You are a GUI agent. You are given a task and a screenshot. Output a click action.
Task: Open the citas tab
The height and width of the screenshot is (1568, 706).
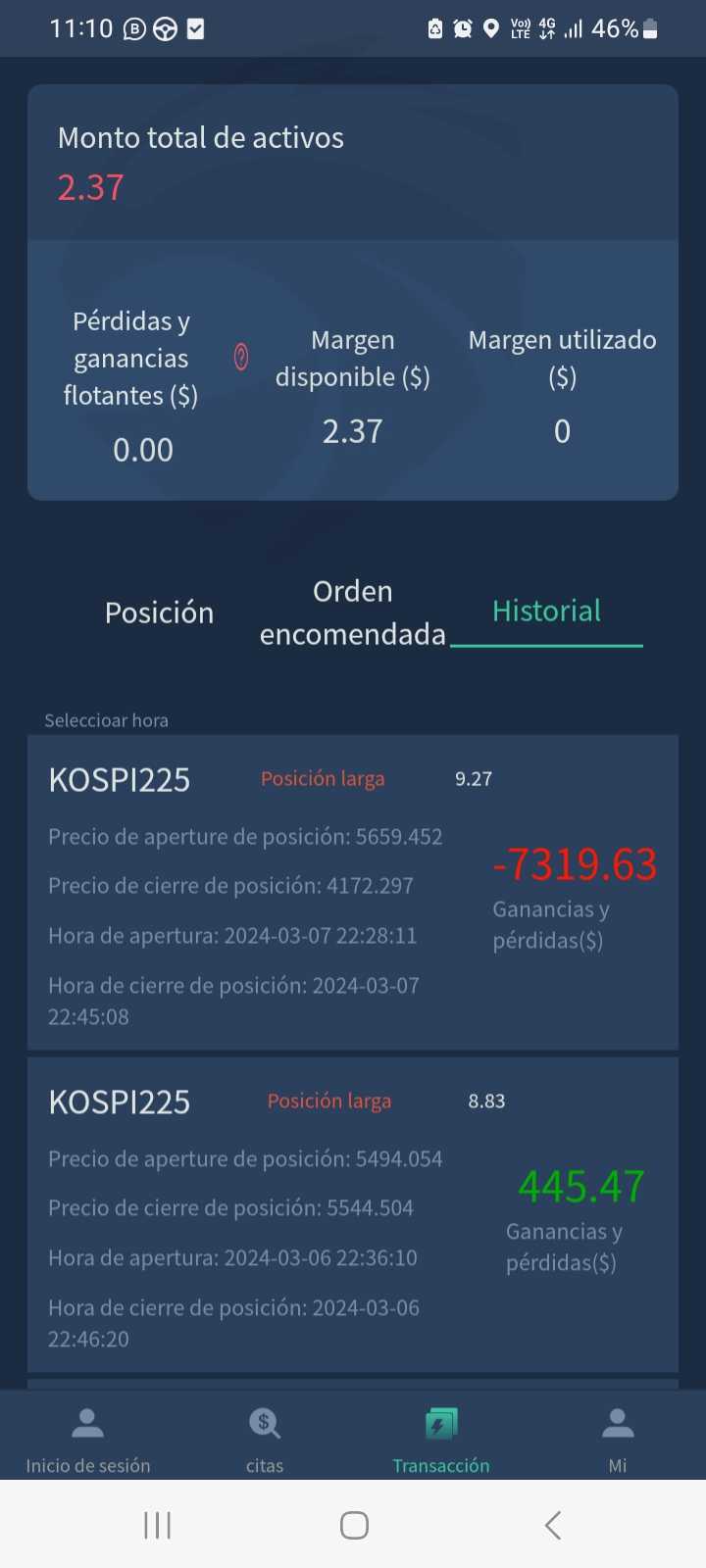coord(265,1437)
